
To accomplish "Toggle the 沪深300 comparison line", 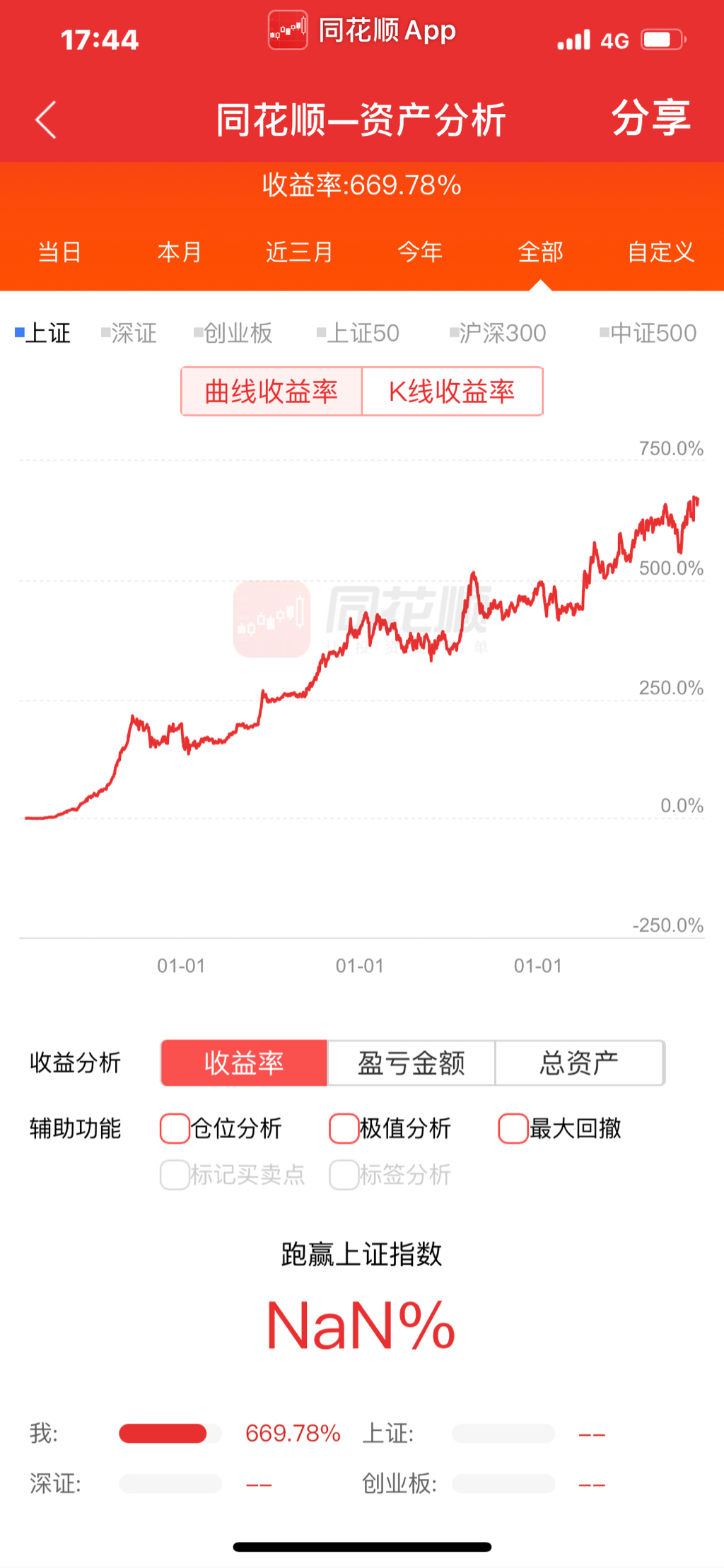I will [x=498, y=333].
